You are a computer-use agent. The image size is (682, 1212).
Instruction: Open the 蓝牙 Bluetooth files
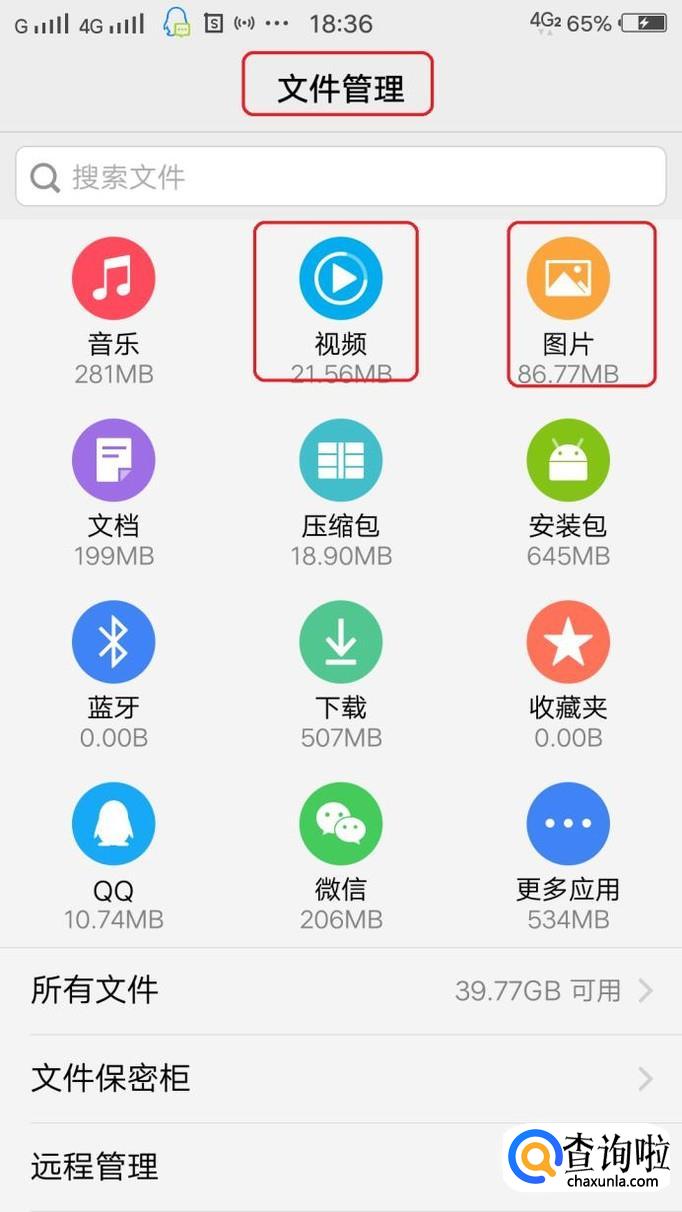pos(113,643)
